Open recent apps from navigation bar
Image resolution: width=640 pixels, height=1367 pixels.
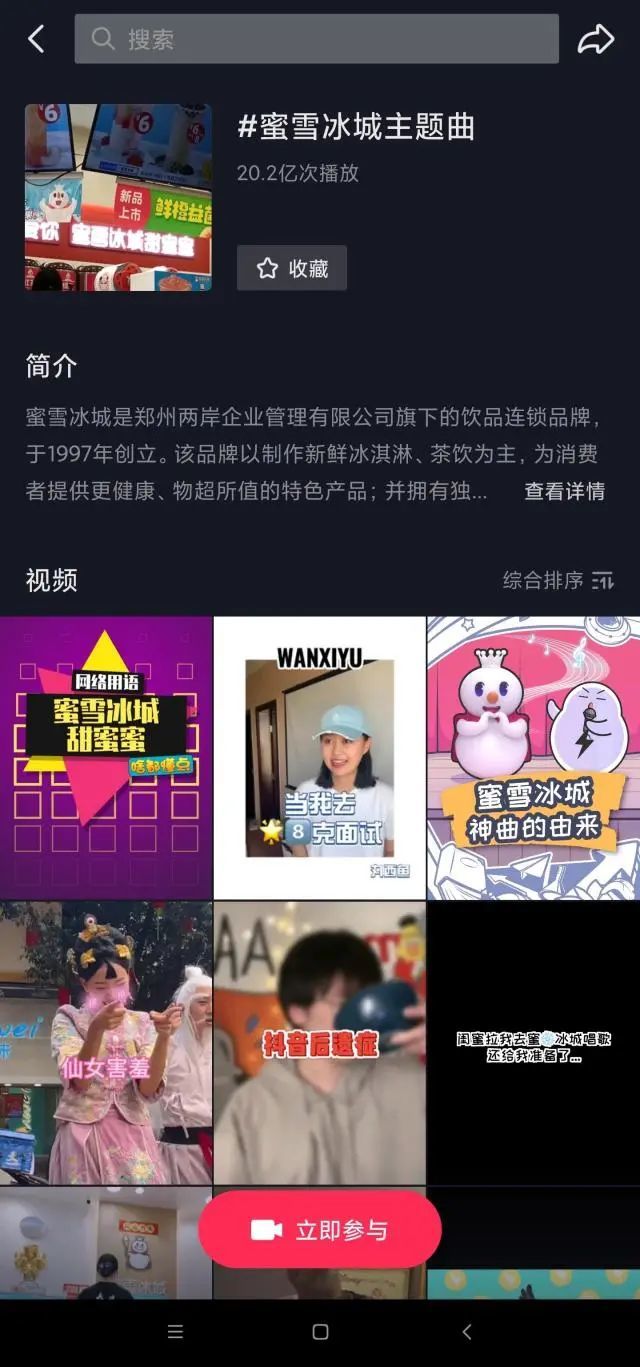(175, 1332)
